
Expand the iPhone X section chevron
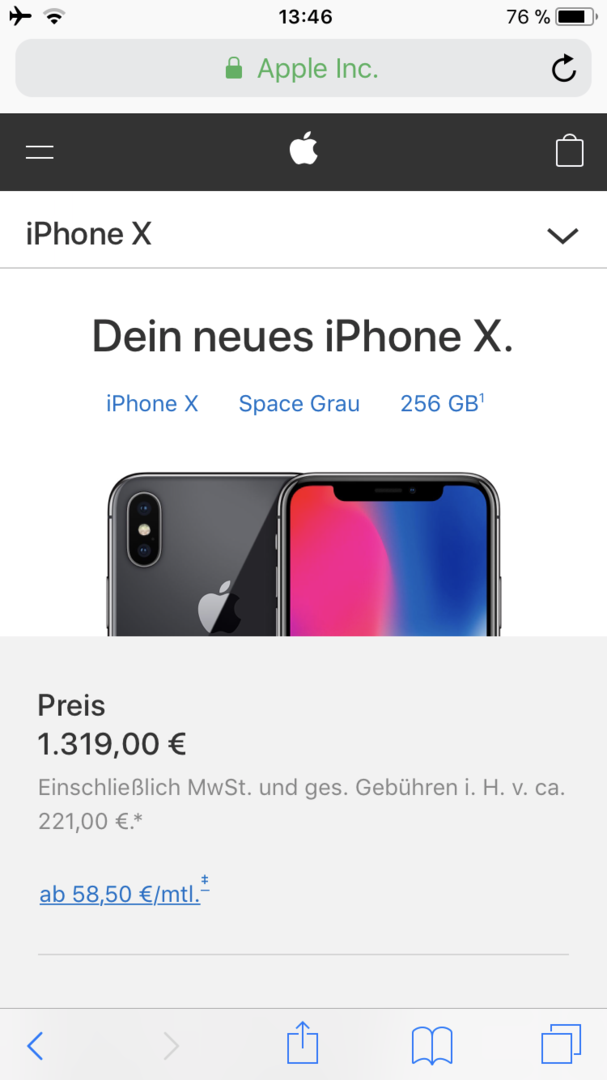pos(563,236)
